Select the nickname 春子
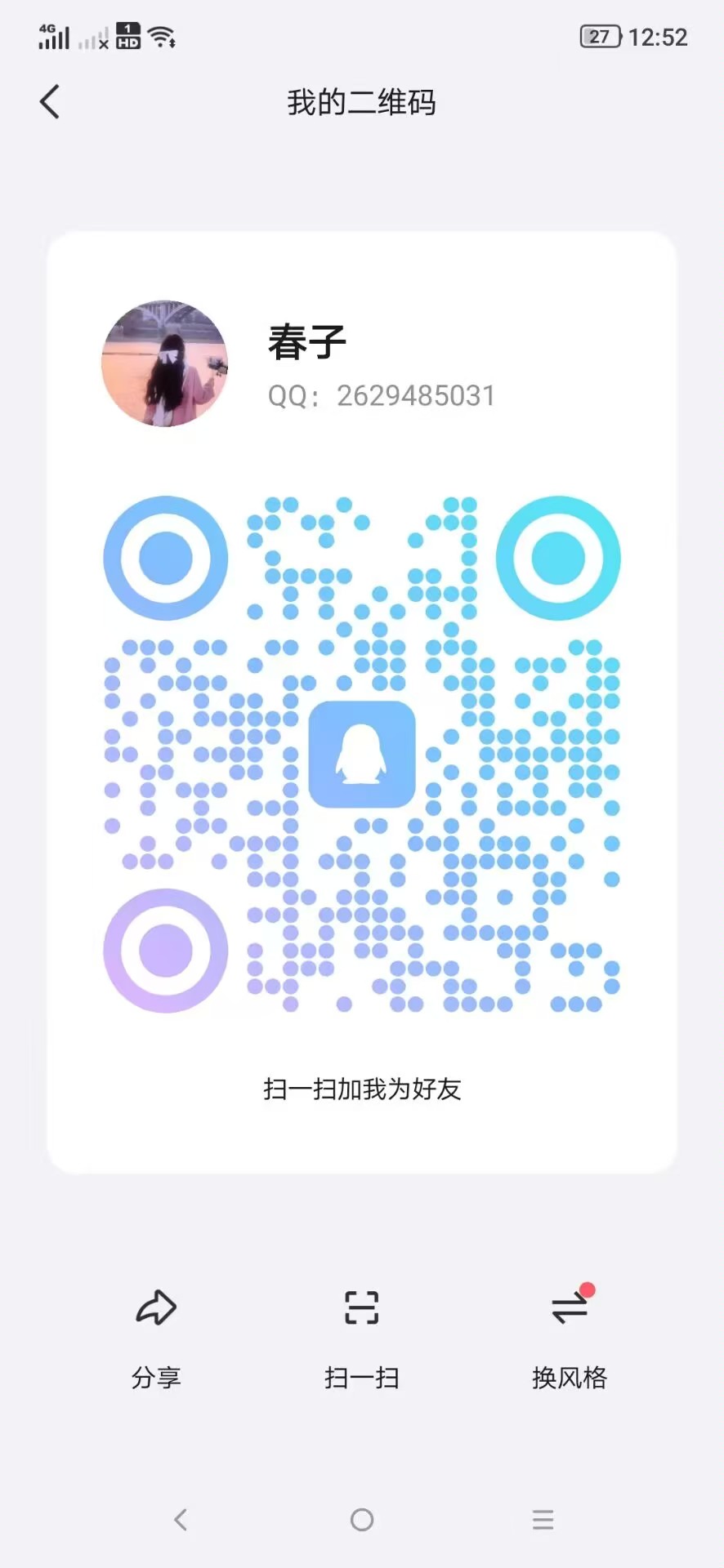 pos(308,341)
